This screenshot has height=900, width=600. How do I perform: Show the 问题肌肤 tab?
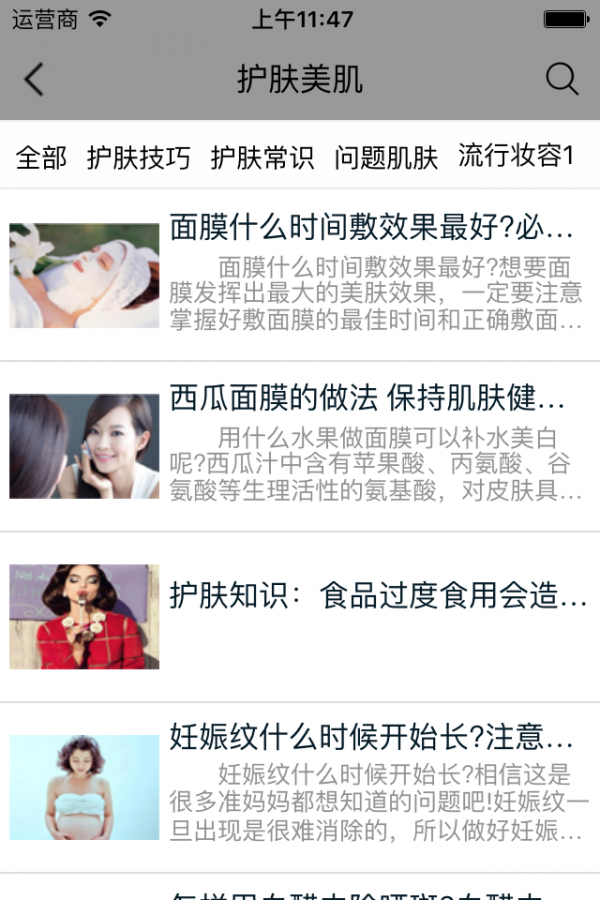[x=386, y=157]
